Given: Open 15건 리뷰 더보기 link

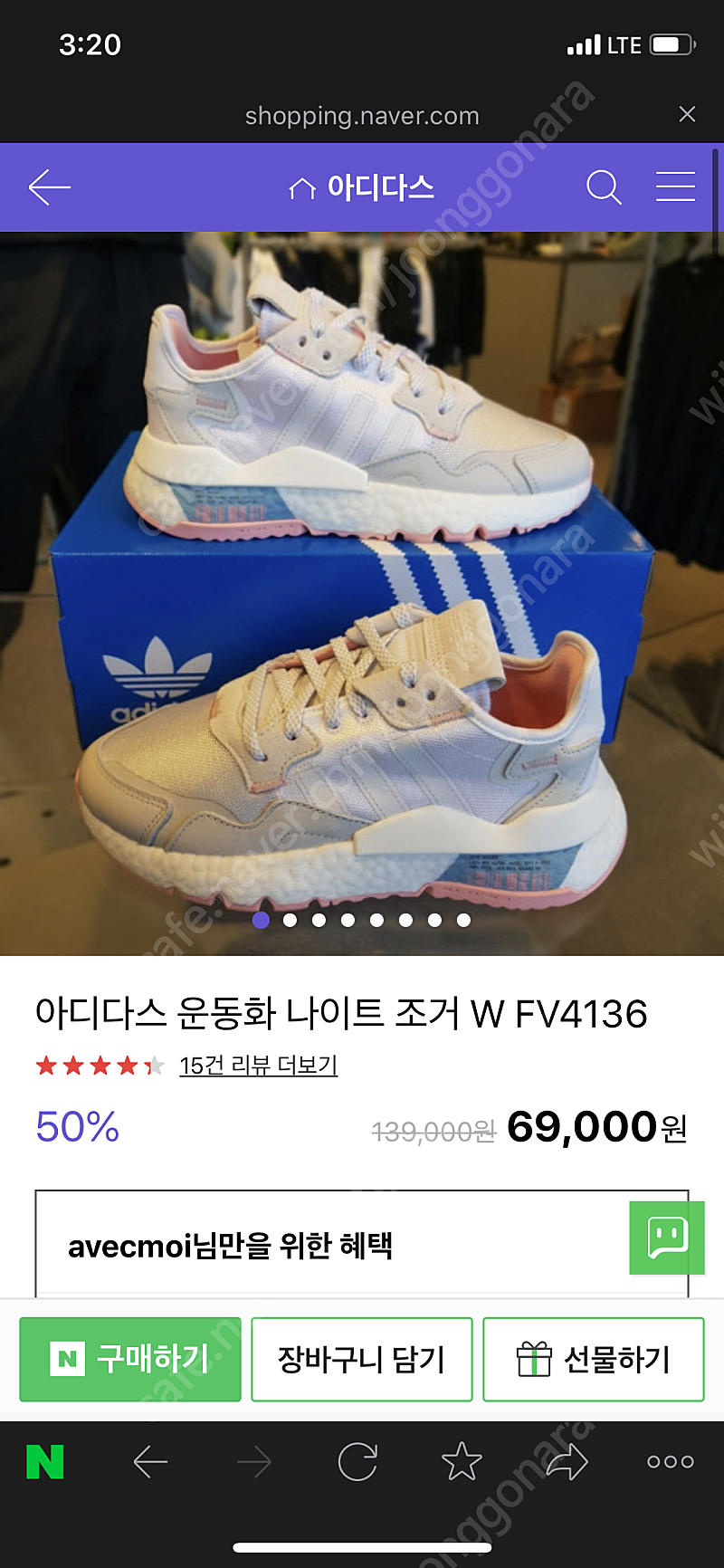Looking at the screenshot, I should click(x=258, y=1066).
